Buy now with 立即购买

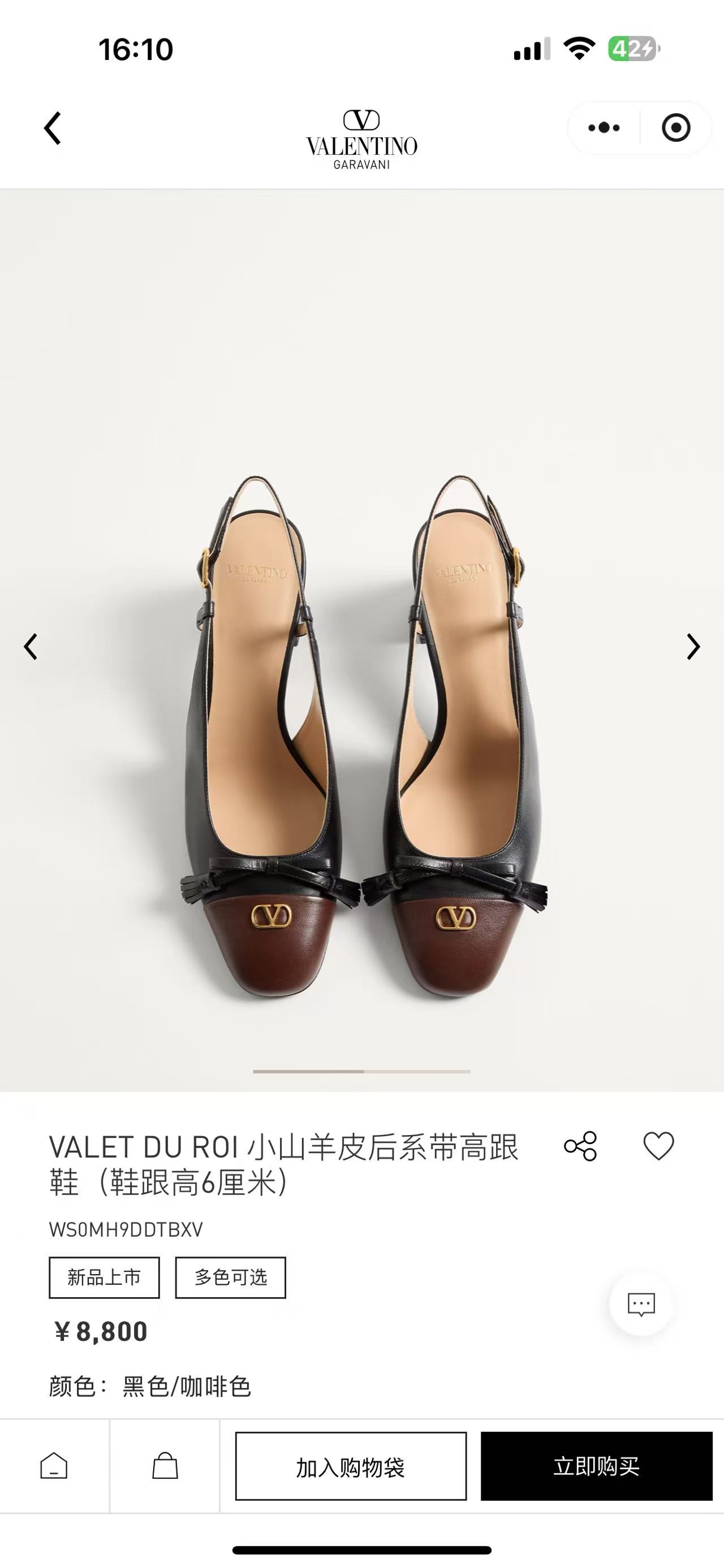596,1466
